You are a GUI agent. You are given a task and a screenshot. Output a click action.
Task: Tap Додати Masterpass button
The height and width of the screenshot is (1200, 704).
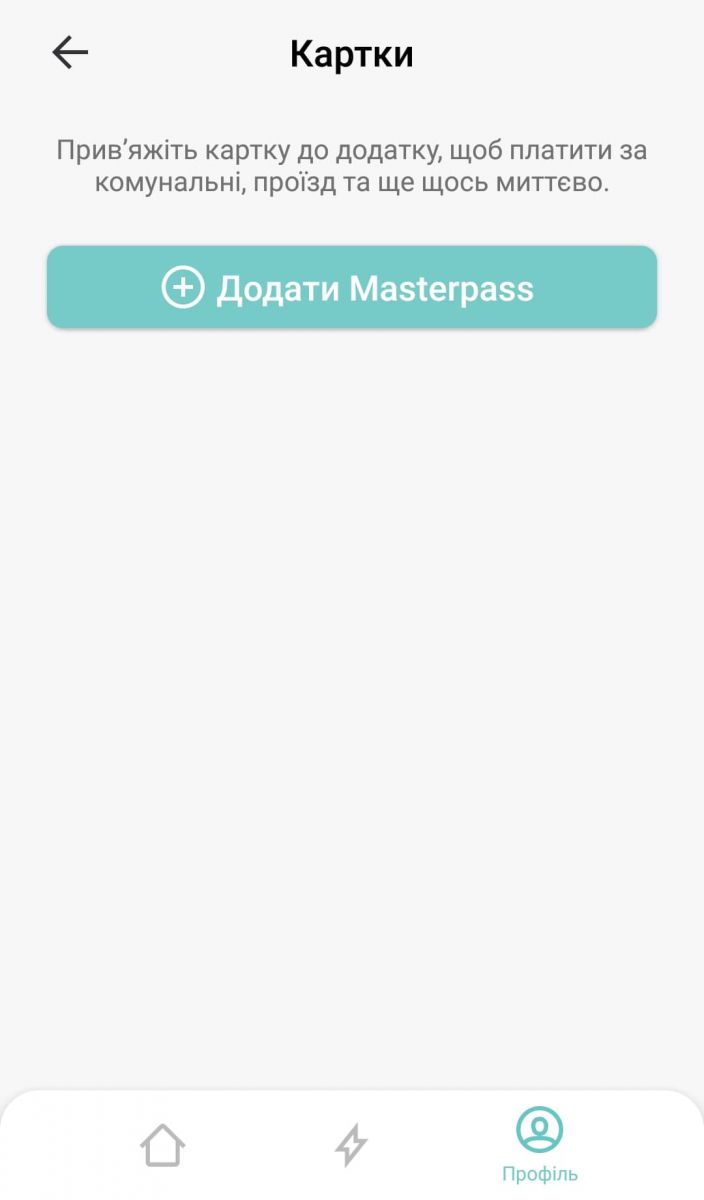click(x=352, y=288)
